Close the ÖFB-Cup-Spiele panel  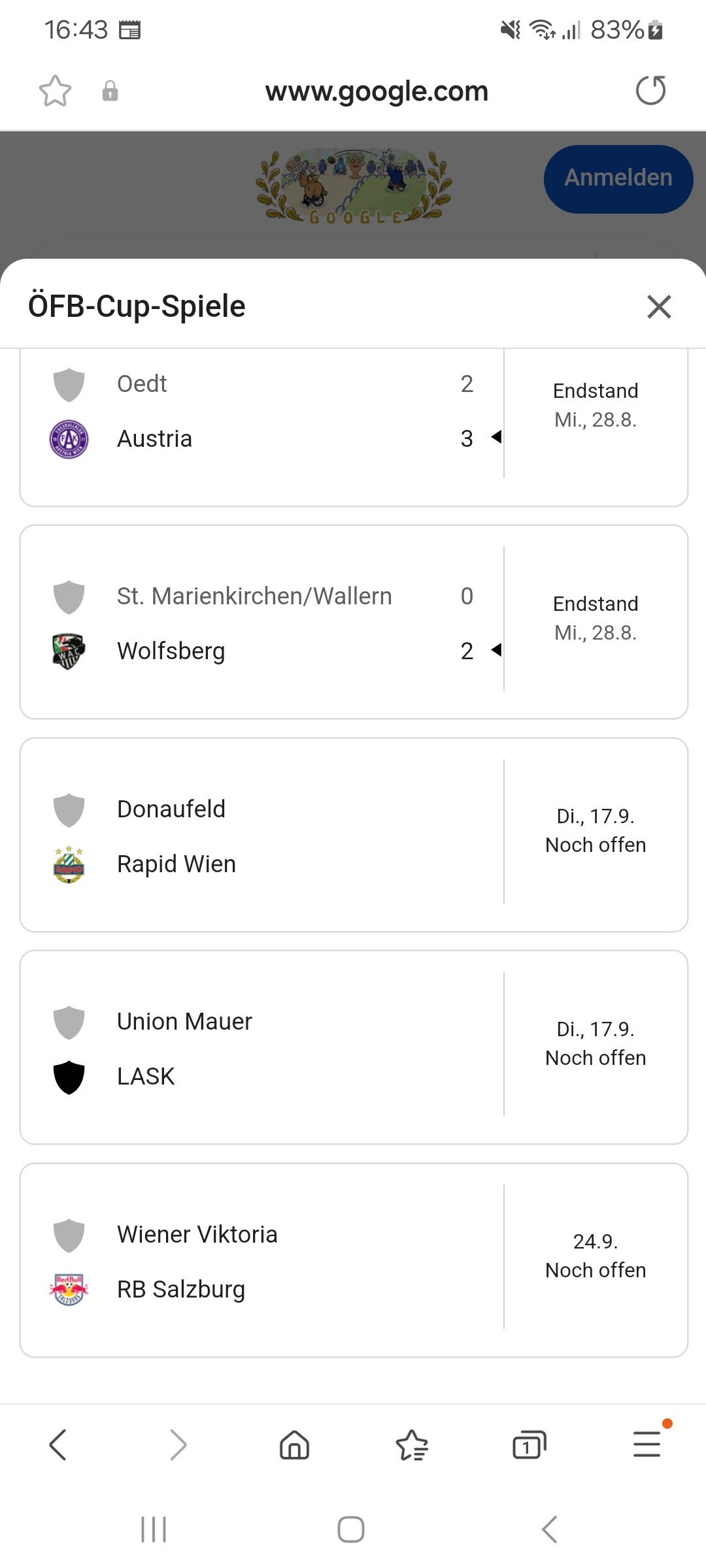pos(659,306)
